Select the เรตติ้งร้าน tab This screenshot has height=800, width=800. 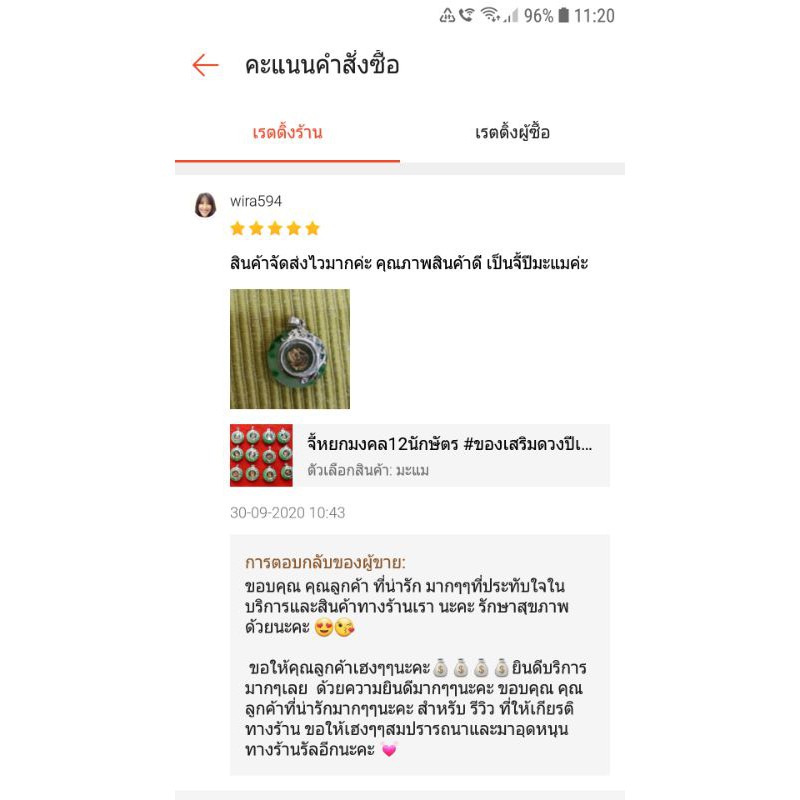pos(287,133)
